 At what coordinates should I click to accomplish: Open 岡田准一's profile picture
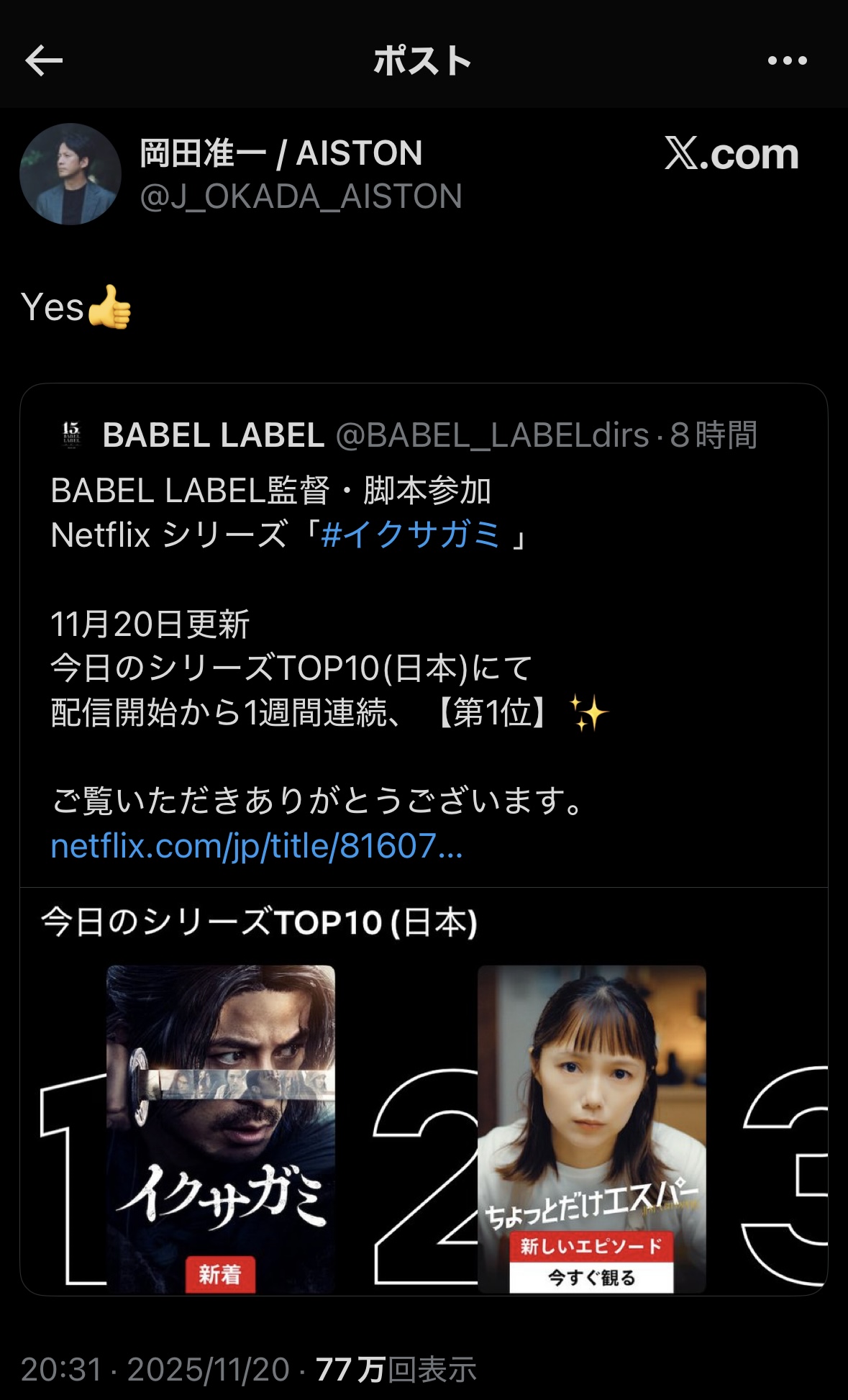point(70,174)
